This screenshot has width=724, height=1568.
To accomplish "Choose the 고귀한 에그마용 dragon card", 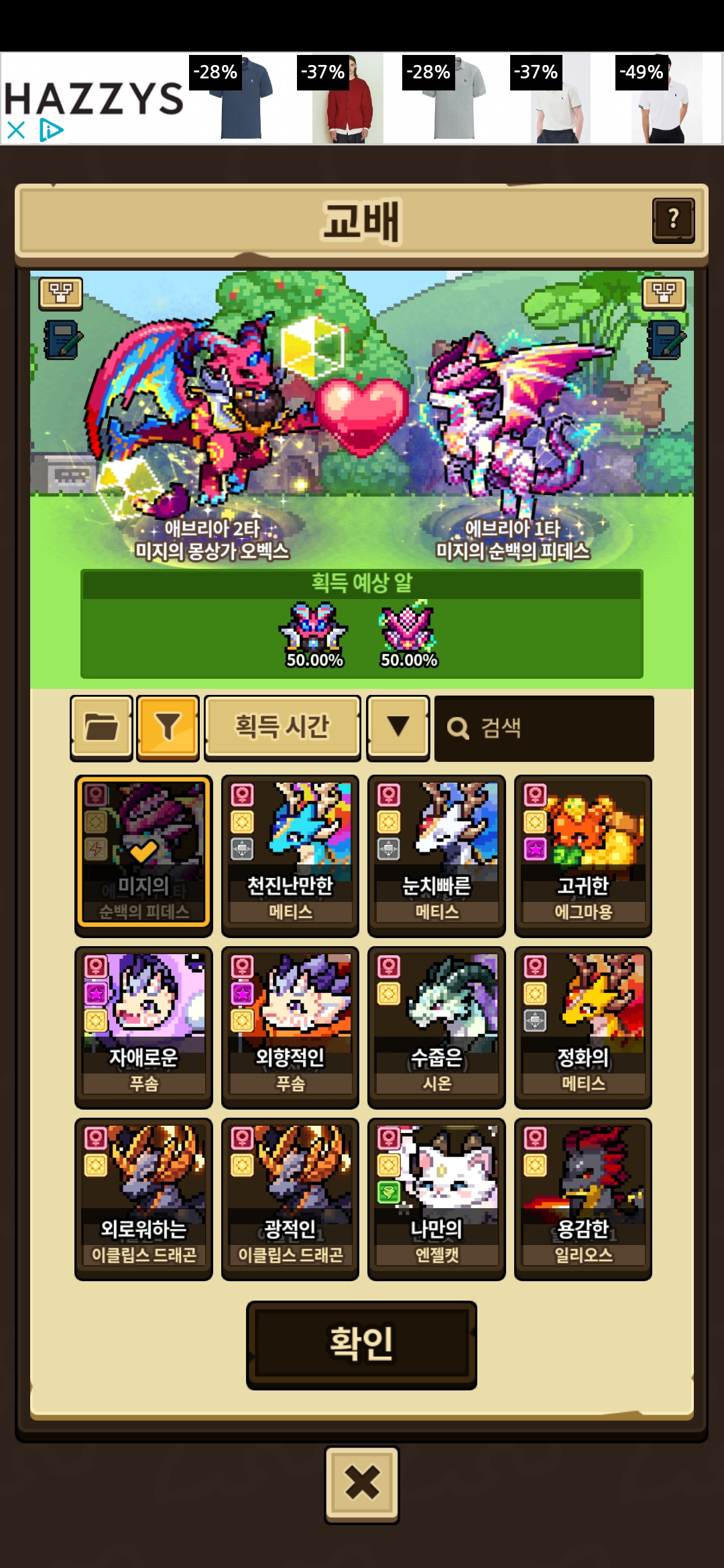I will 583,855.
